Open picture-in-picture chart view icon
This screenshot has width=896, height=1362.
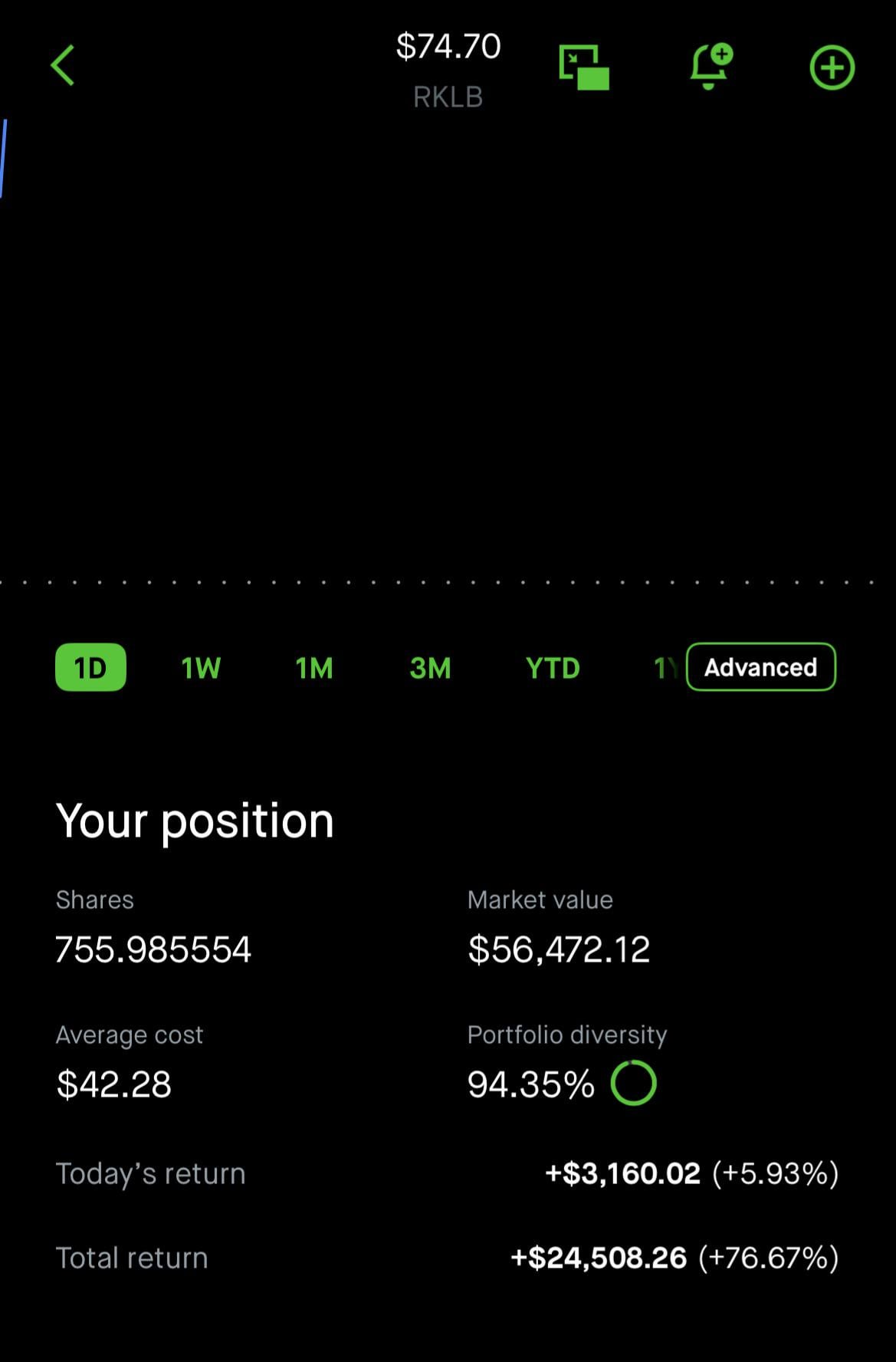(584, 67)
